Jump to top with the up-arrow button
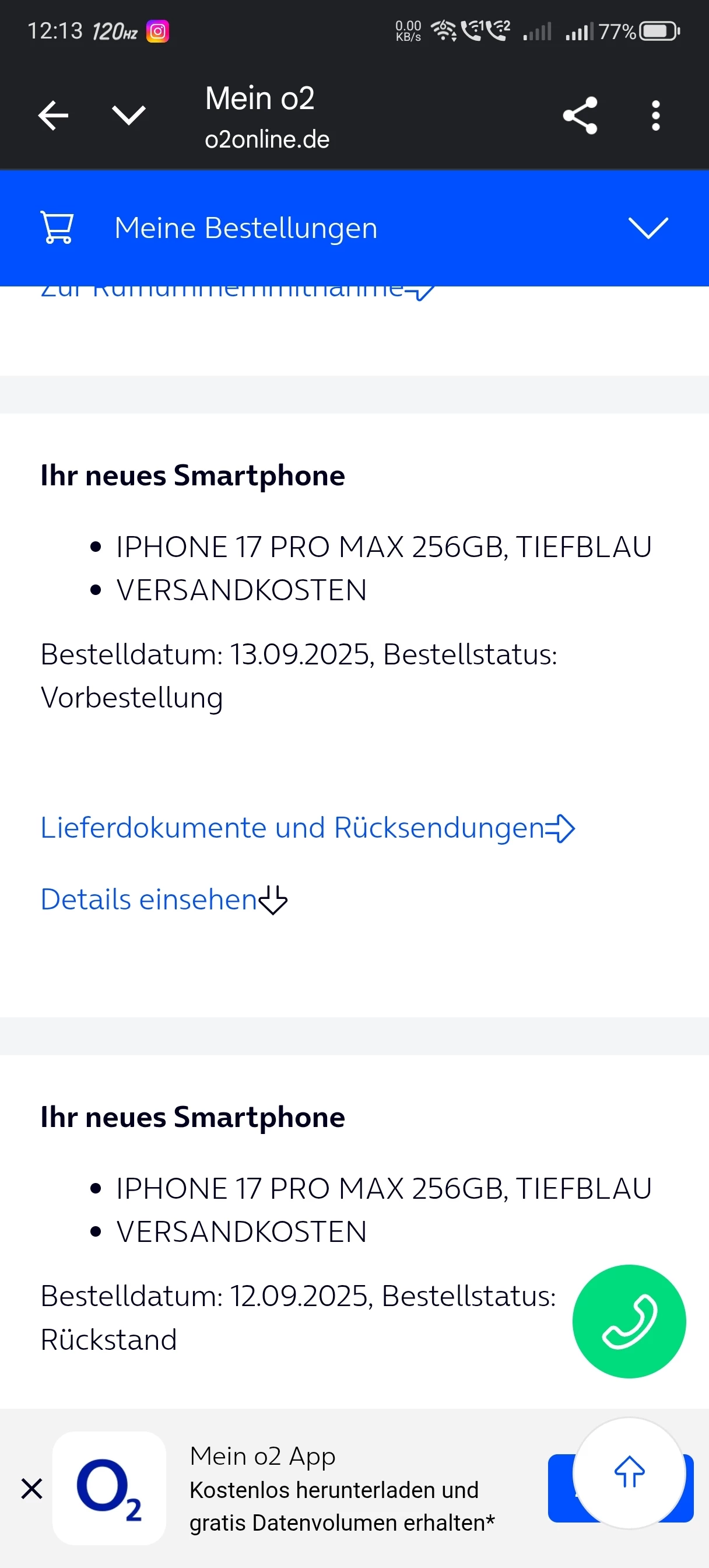This screenshot has height=1568, width=709. (629, 1473)
